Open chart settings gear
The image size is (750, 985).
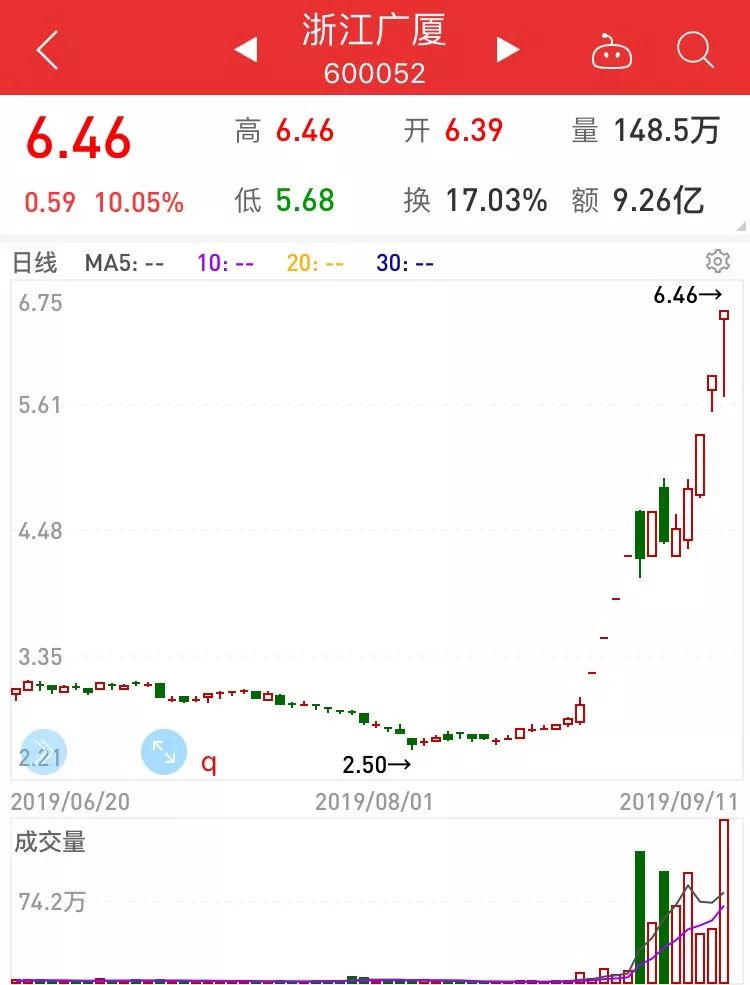(717, 262)
